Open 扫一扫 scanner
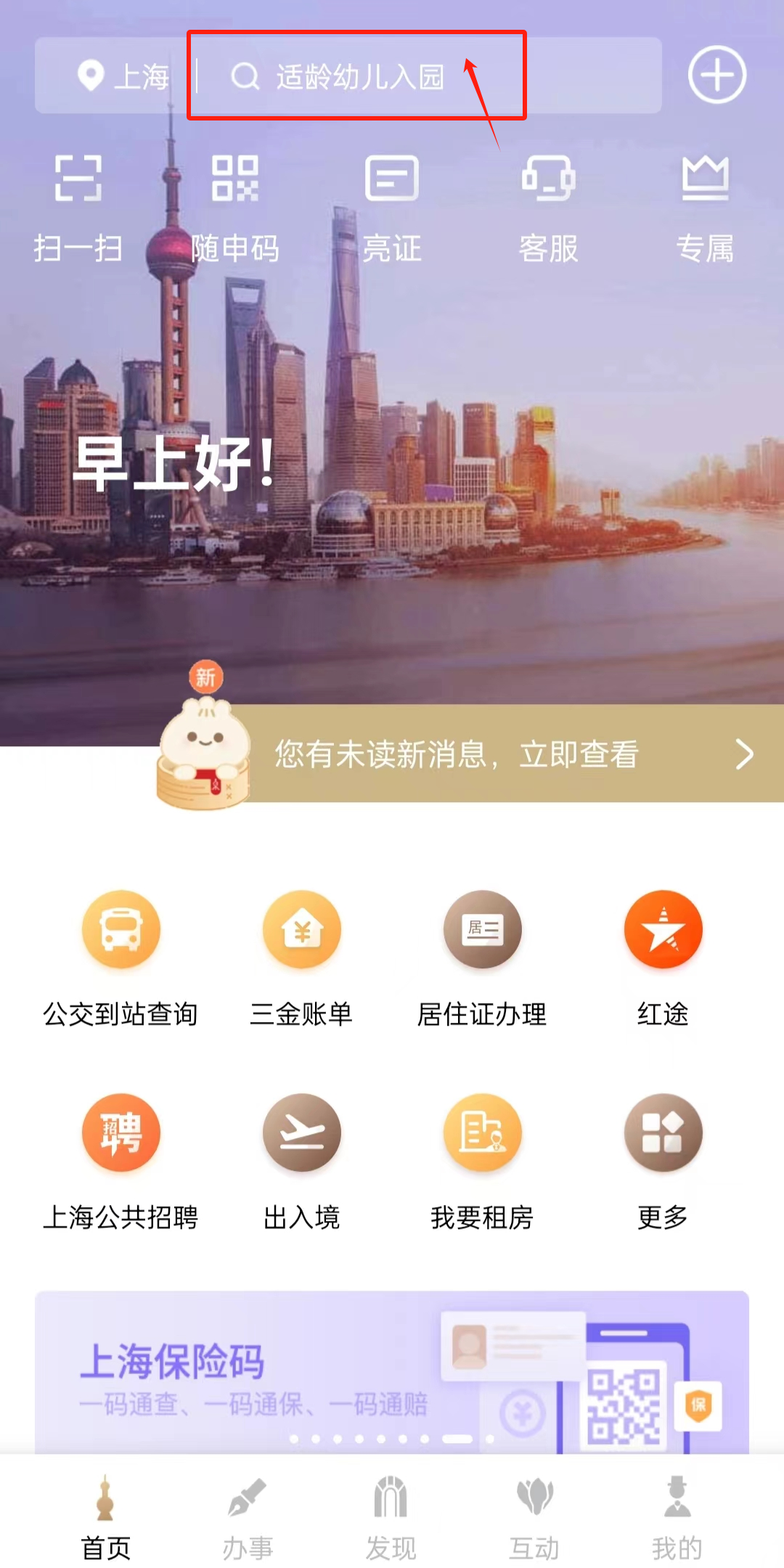Screen dimensions: 784x1568 78,207
